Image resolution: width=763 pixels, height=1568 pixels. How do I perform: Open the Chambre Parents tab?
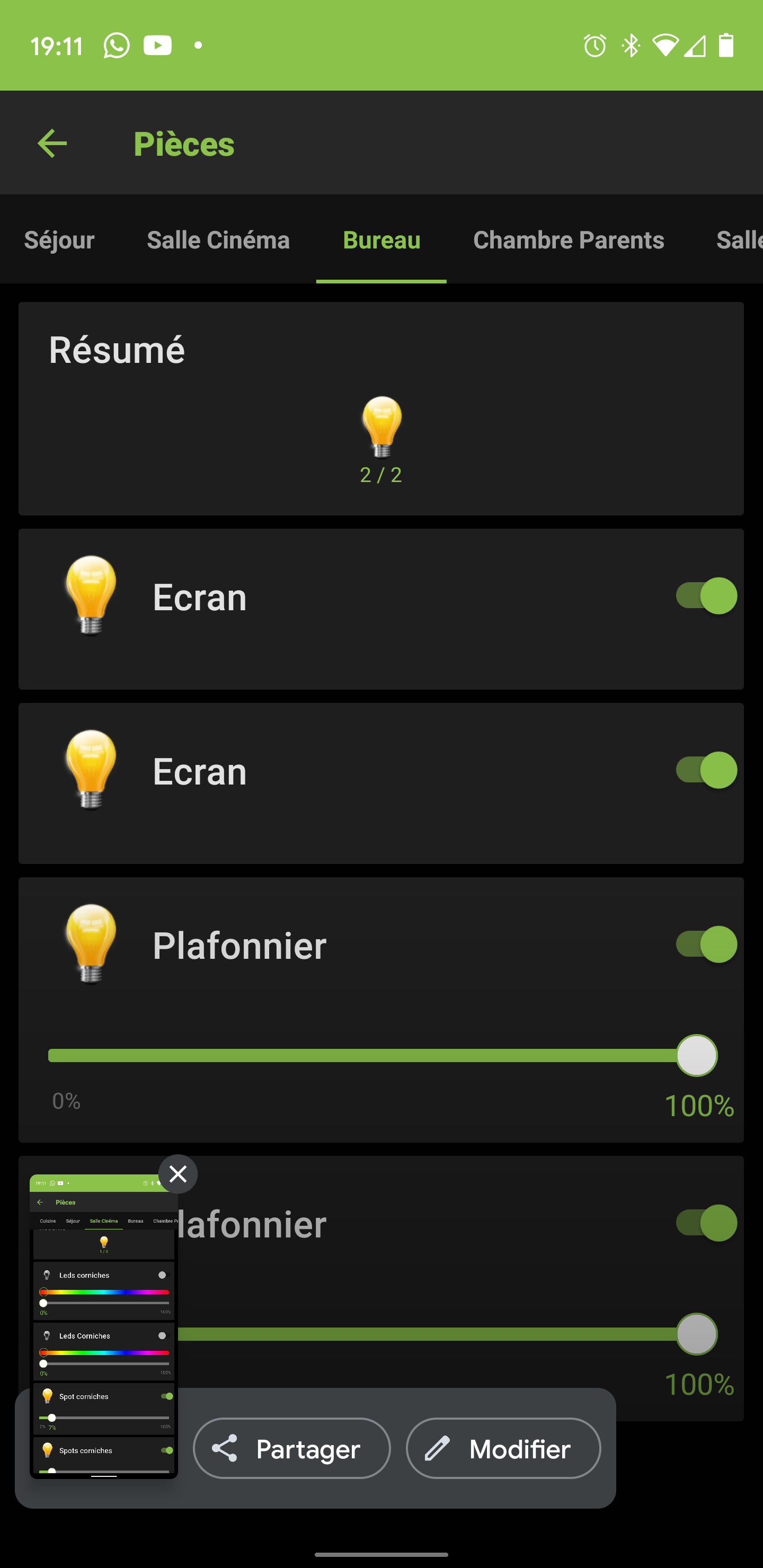568,240
